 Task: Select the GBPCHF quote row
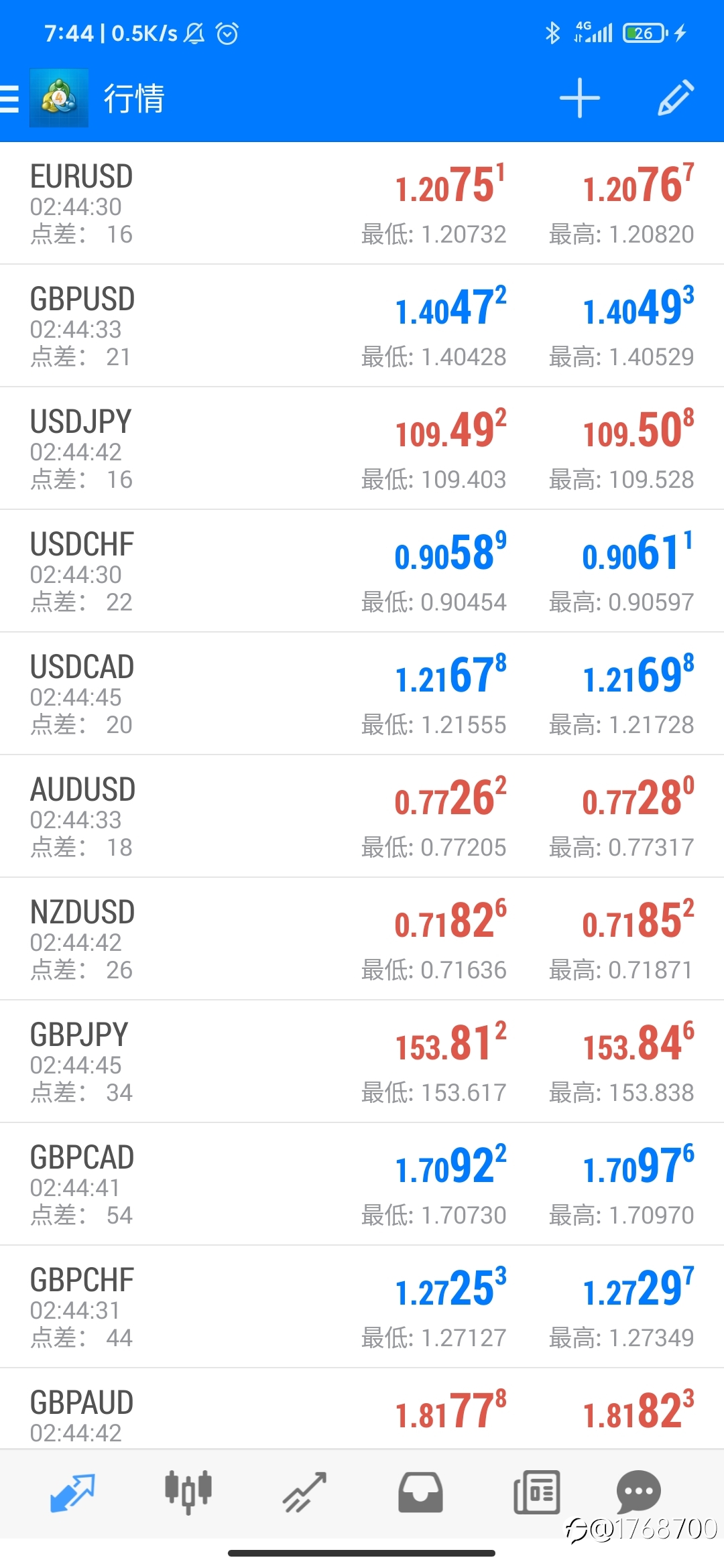[362, 1307]
